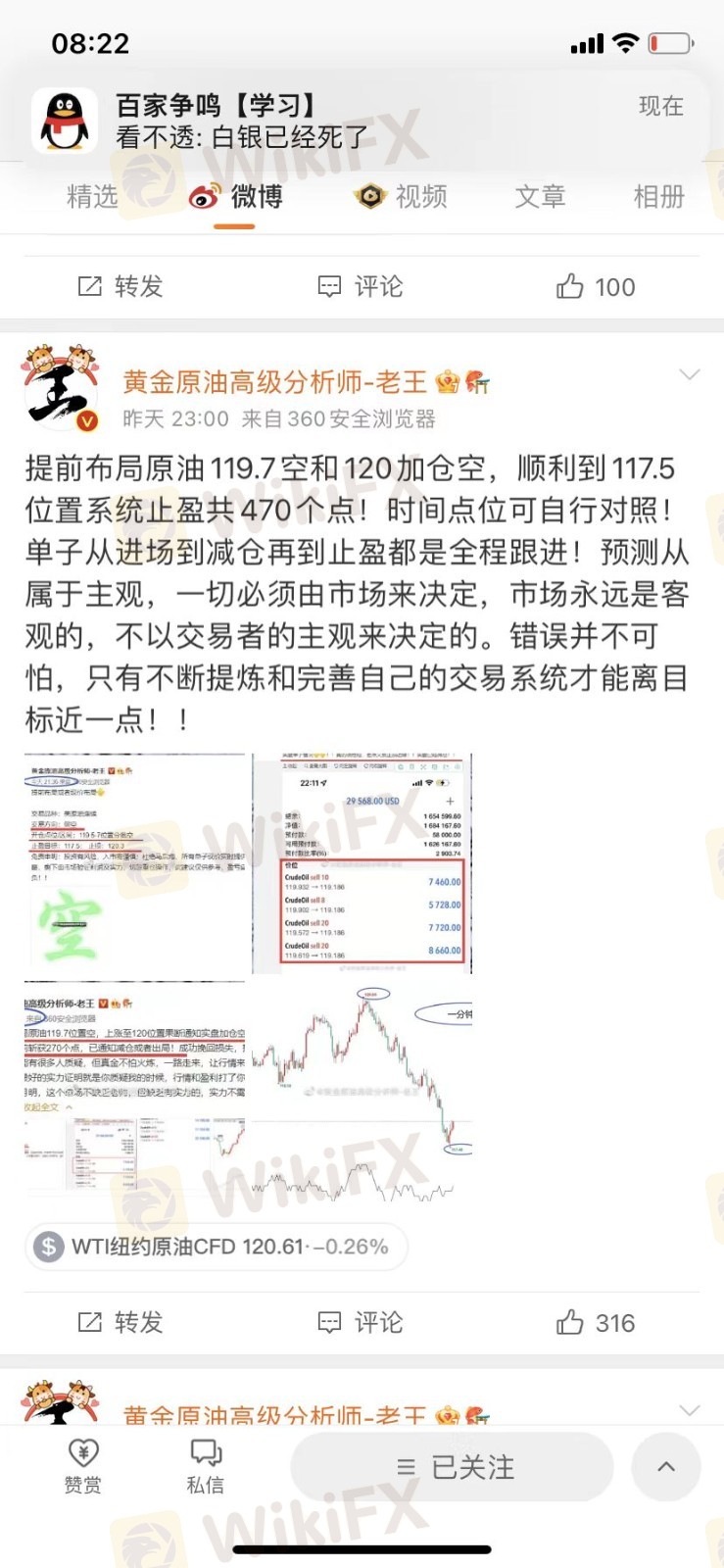Image resolution: width=724 pixels, height=1568 pixels.
Task: Tap the 赞赏 reward button
Action: (x=83, y=1465)
